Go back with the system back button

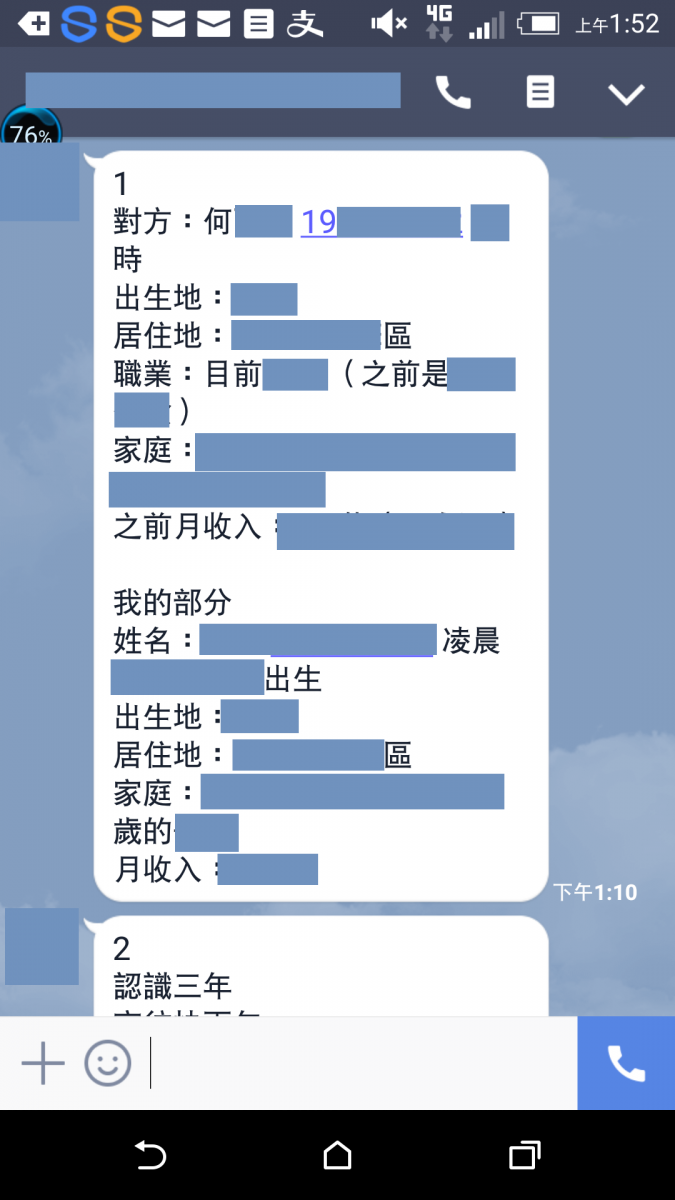(x=150, y=1155)
